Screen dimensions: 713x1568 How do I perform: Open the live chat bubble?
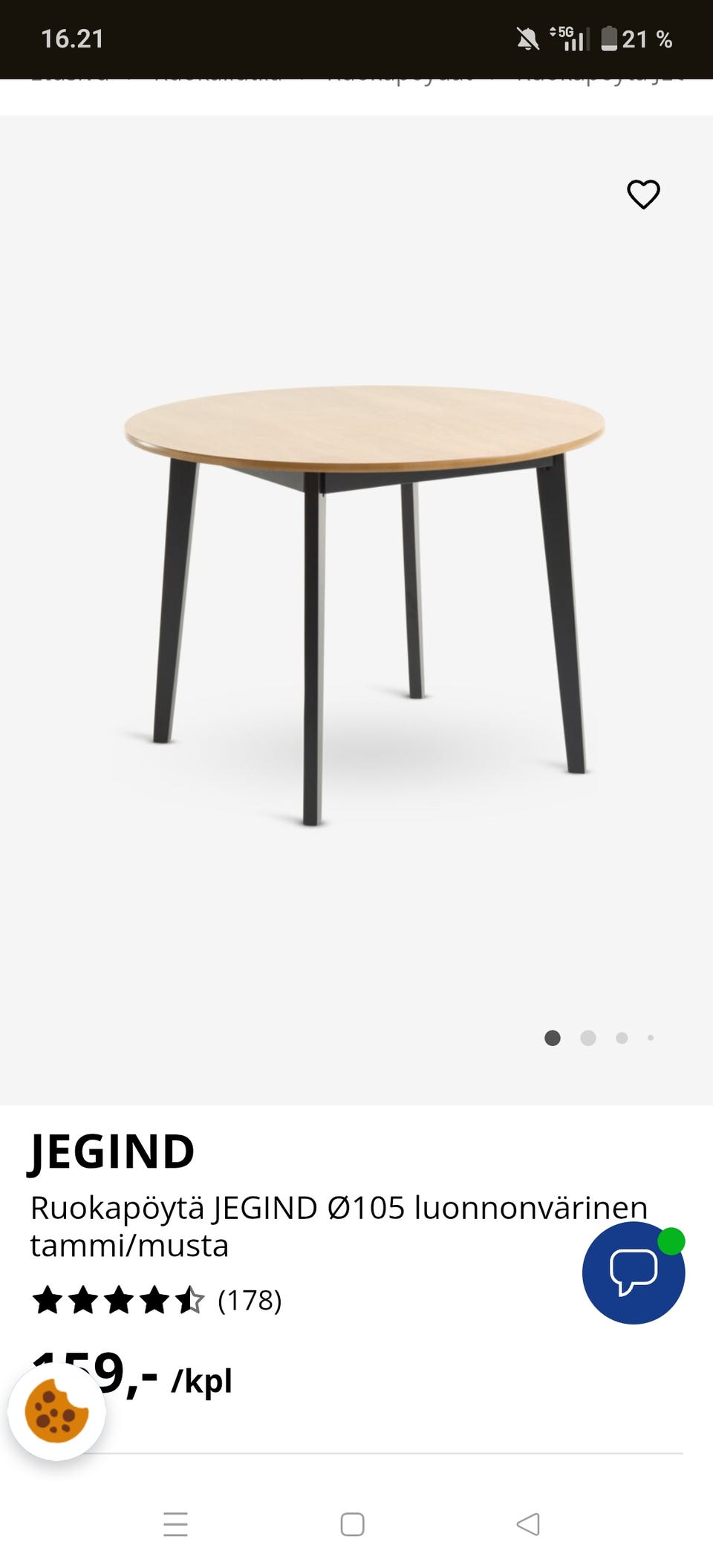coord(634,1272)
